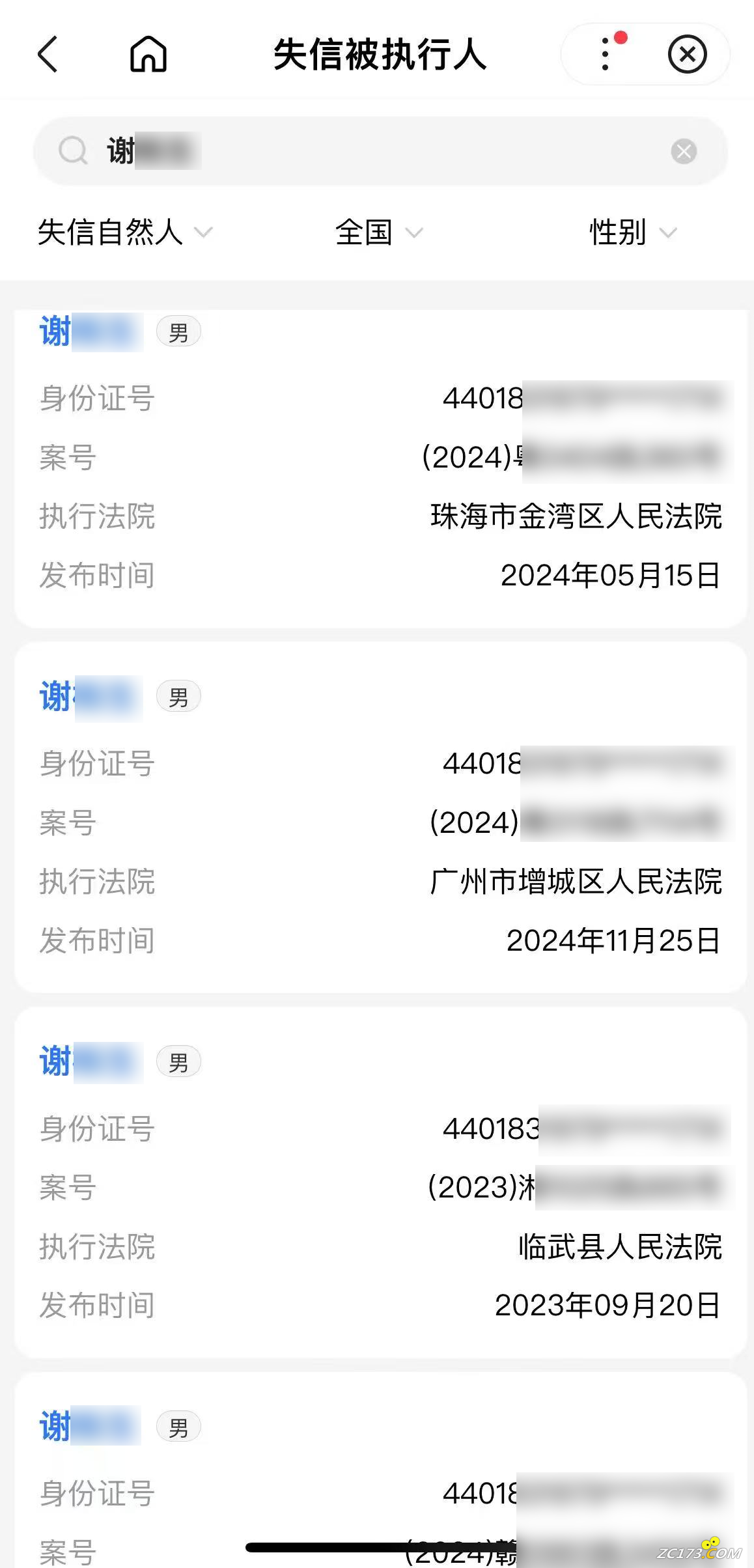Expand the 性别 gender filter
754x1568 pixels.
[632, 232]
